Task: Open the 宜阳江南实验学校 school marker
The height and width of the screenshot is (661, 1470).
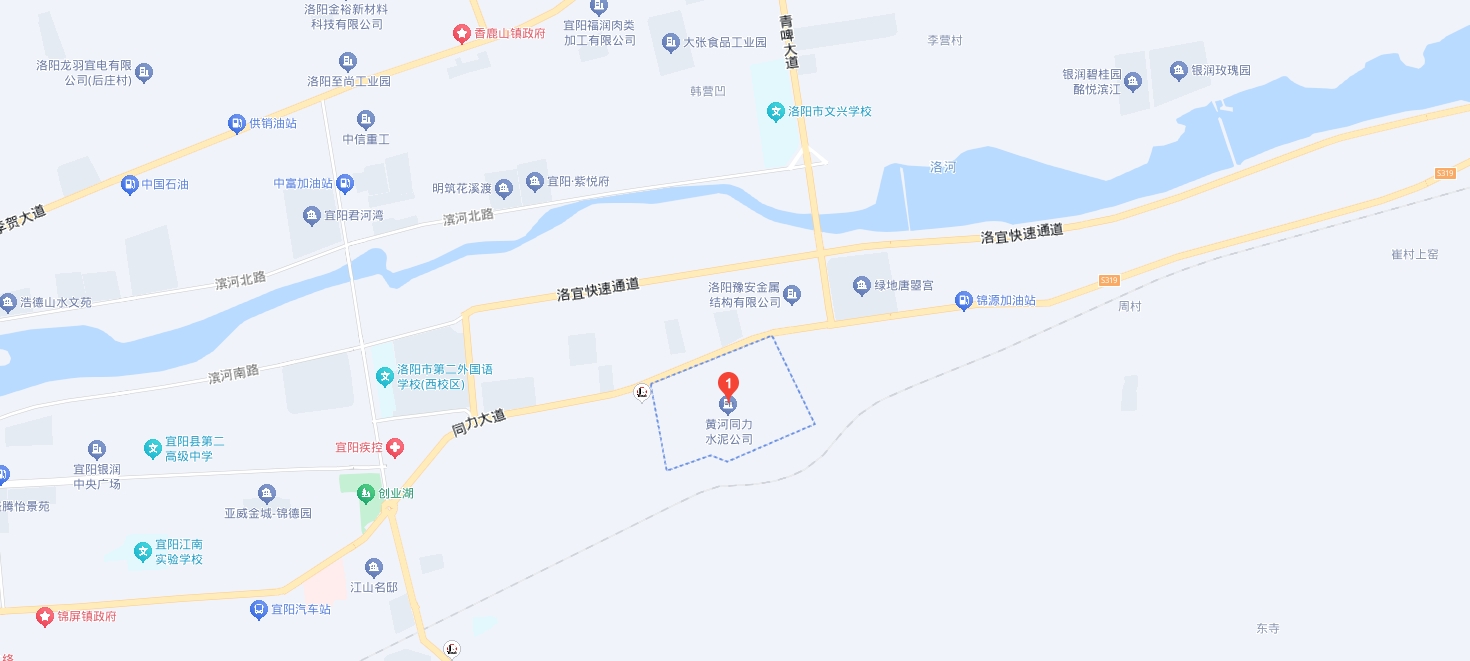Action: (x=142, y=551)
